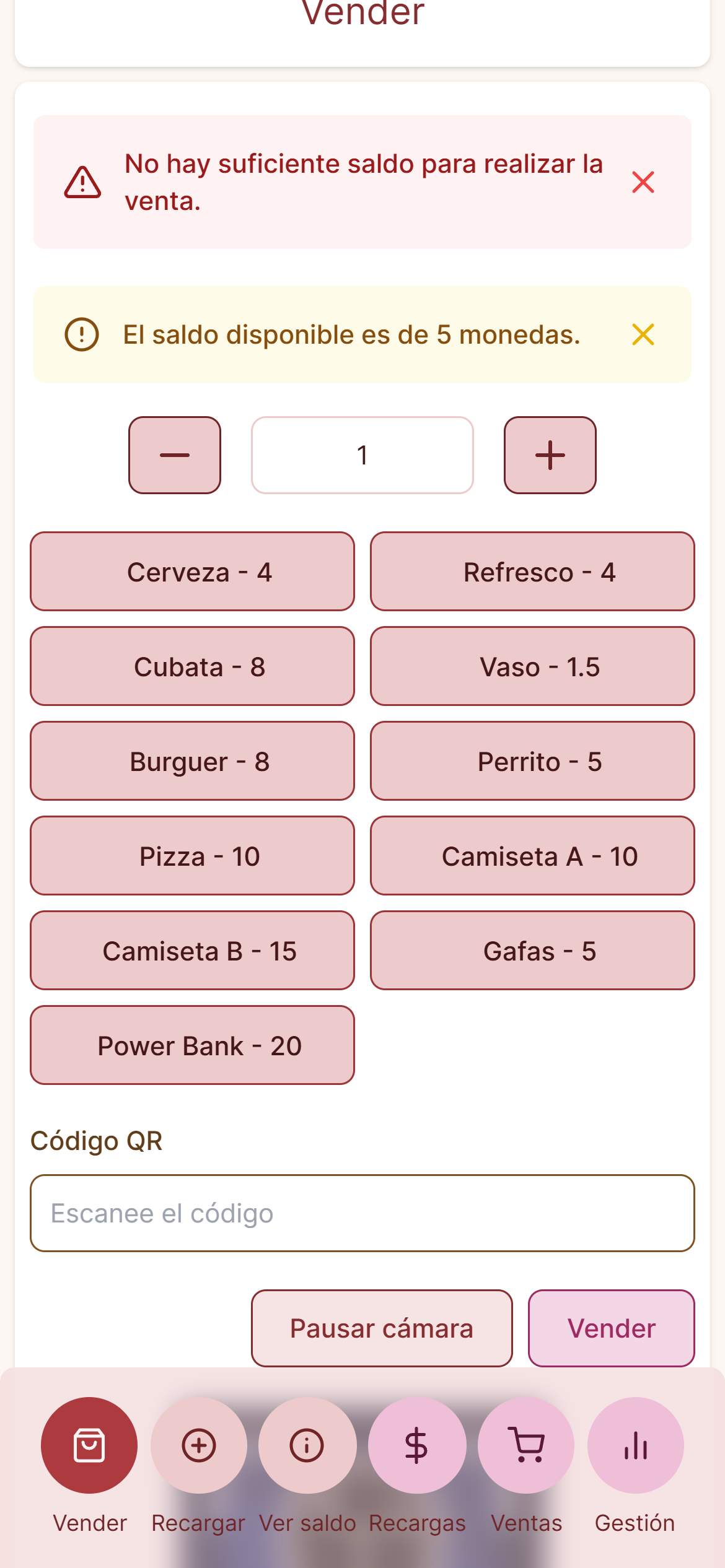Dismiss the insufficient balance error alert
This screenshot has height=1568, width=725.
(x=643, y=182)
